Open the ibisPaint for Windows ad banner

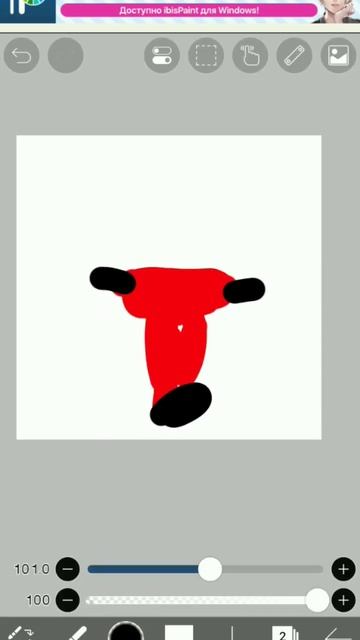click(x=189, y=11)
